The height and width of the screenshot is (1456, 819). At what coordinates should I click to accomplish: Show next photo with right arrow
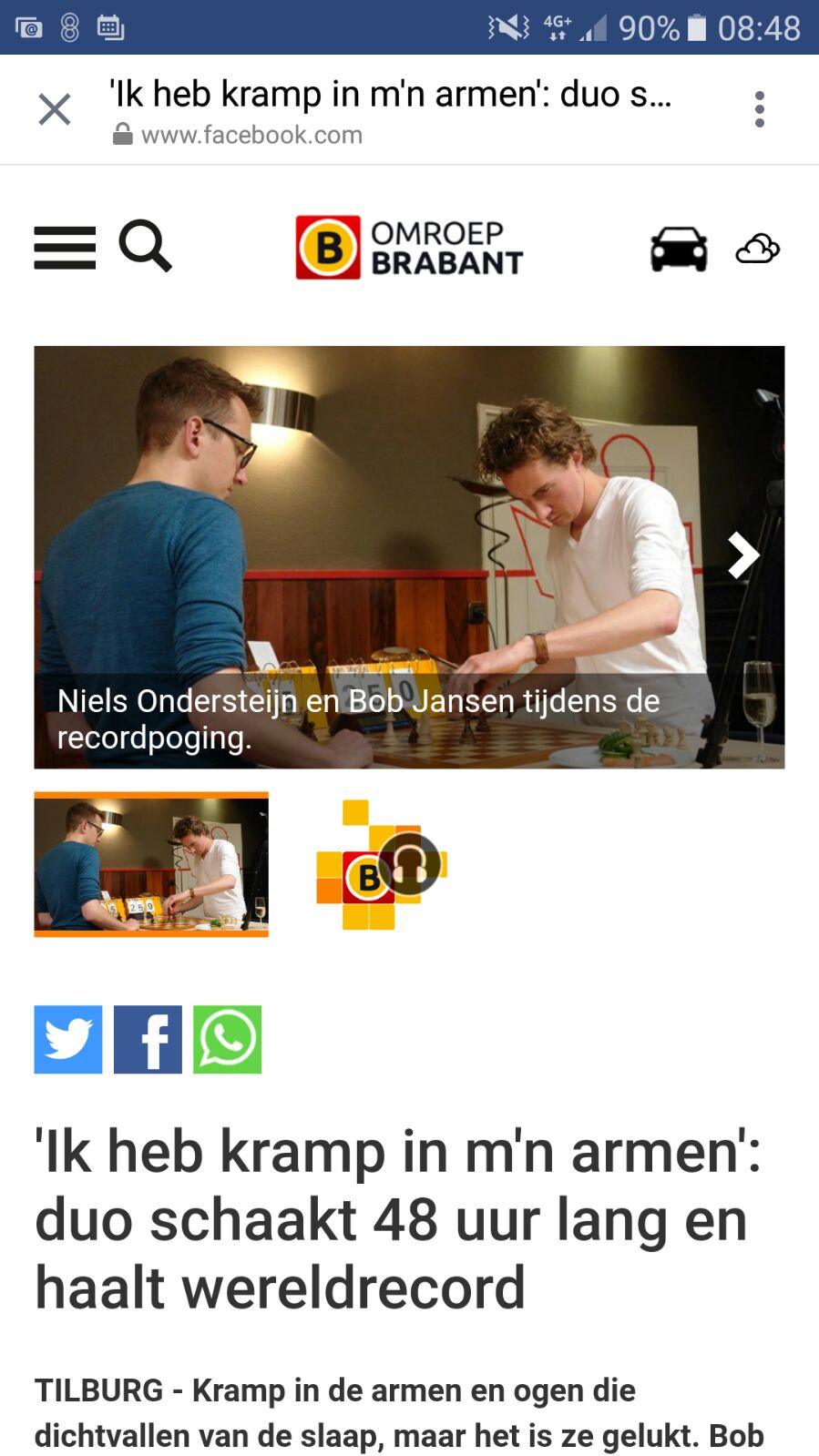coord(742,555)
